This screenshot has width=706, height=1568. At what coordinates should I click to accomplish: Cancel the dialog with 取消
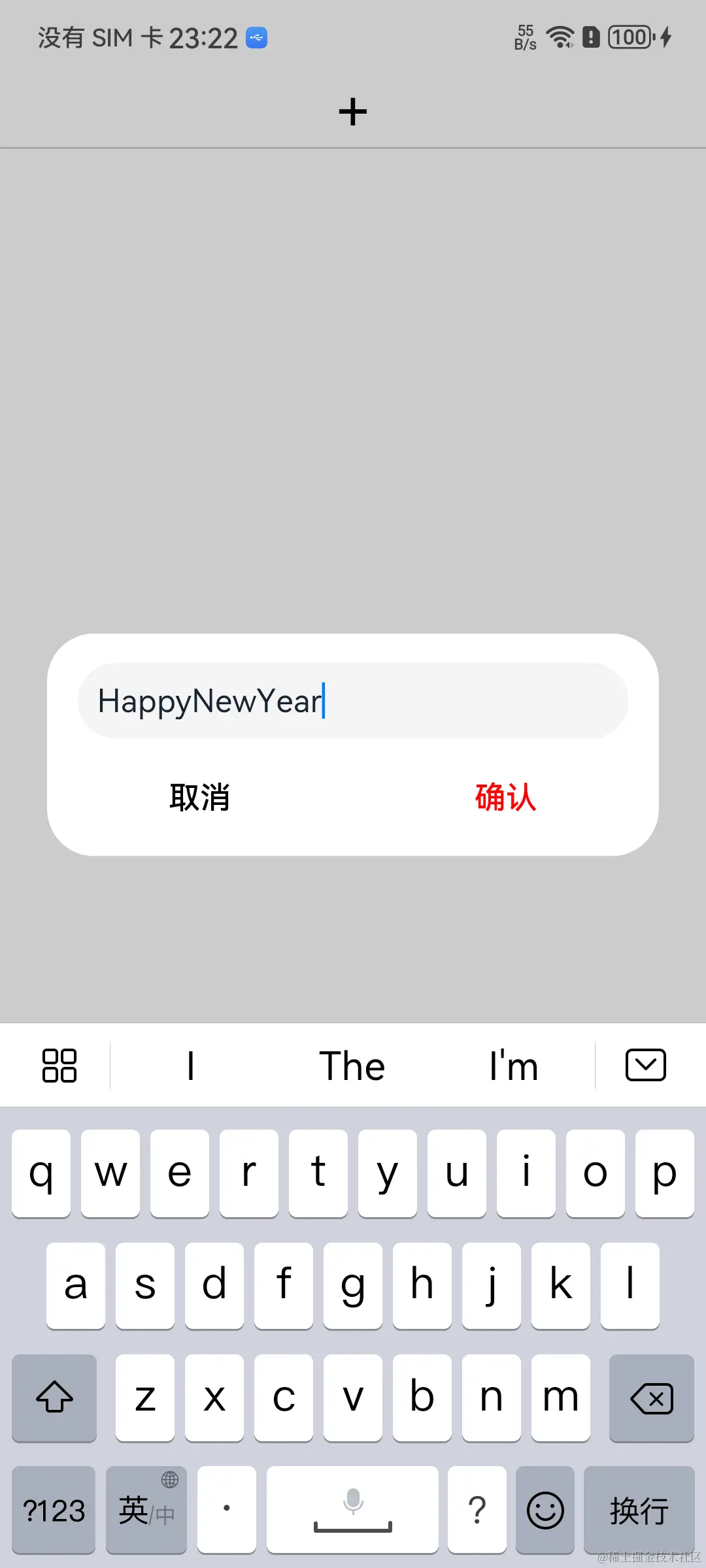201,798
